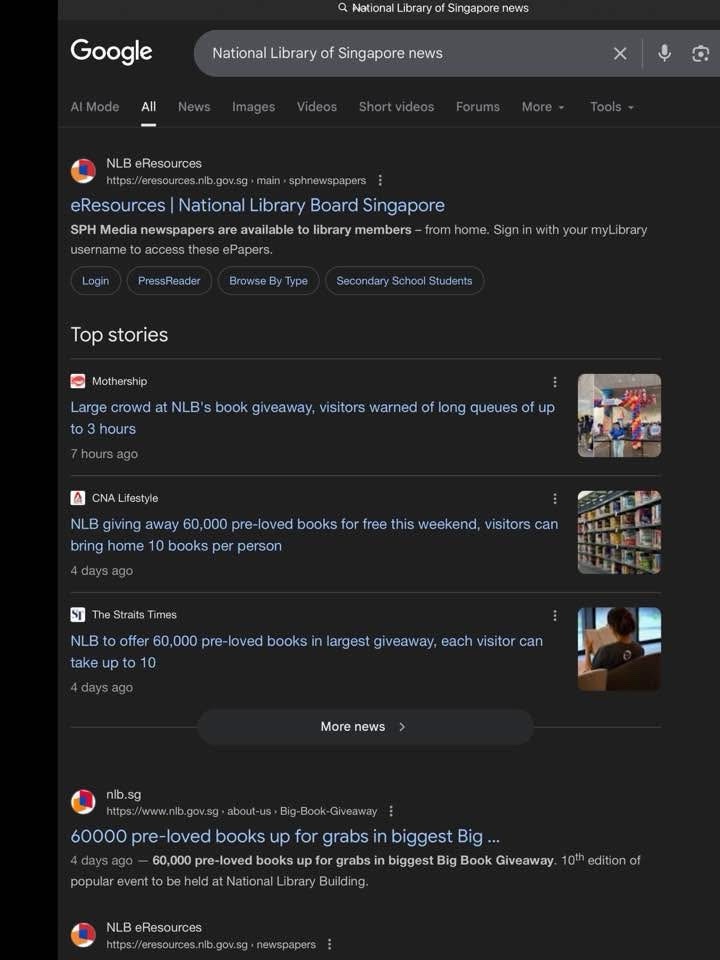Open nlb.sg 60000 pre-loved books result
The width and height of the screenshot is (720, 960).
pos(285,836)
